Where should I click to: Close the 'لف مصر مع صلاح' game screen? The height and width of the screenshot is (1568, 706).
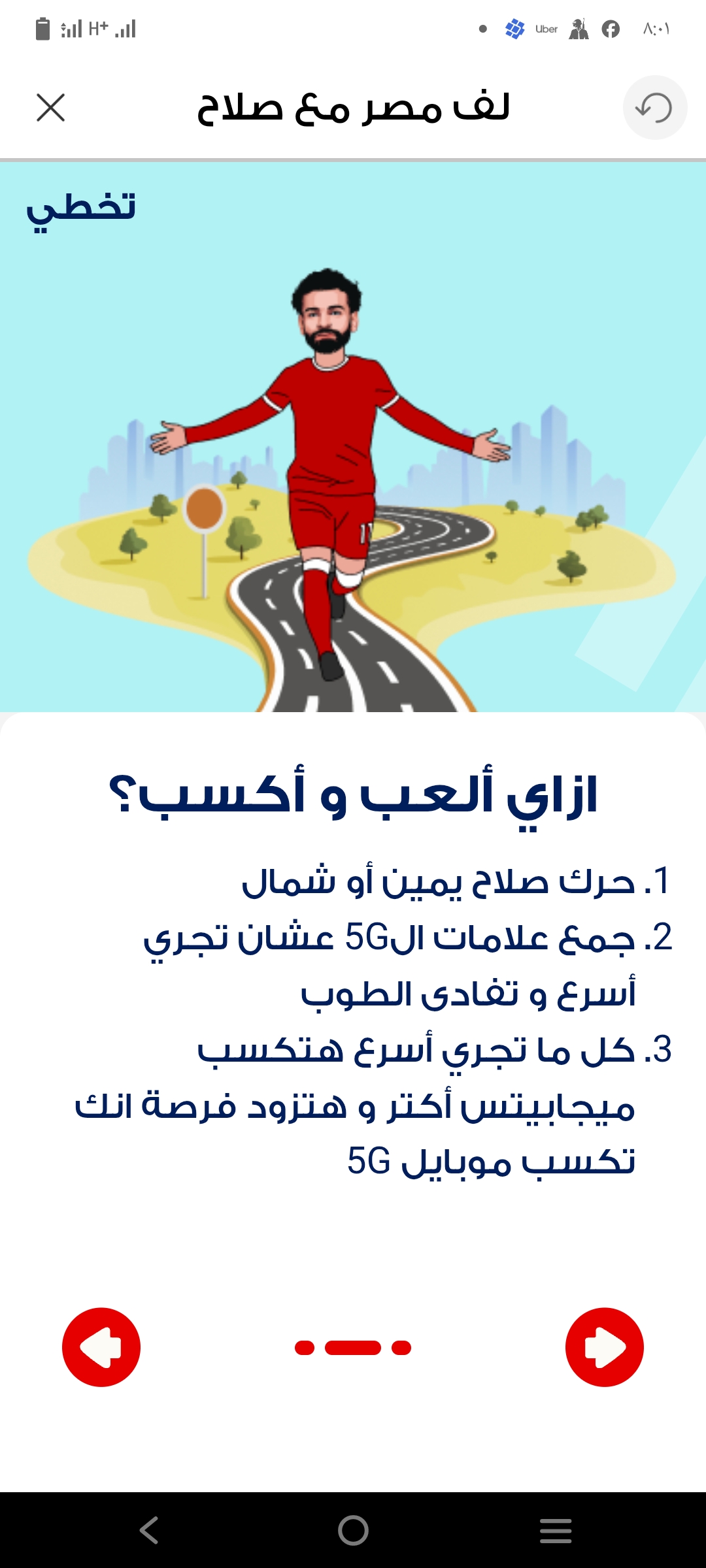click(x=51, y=108)
